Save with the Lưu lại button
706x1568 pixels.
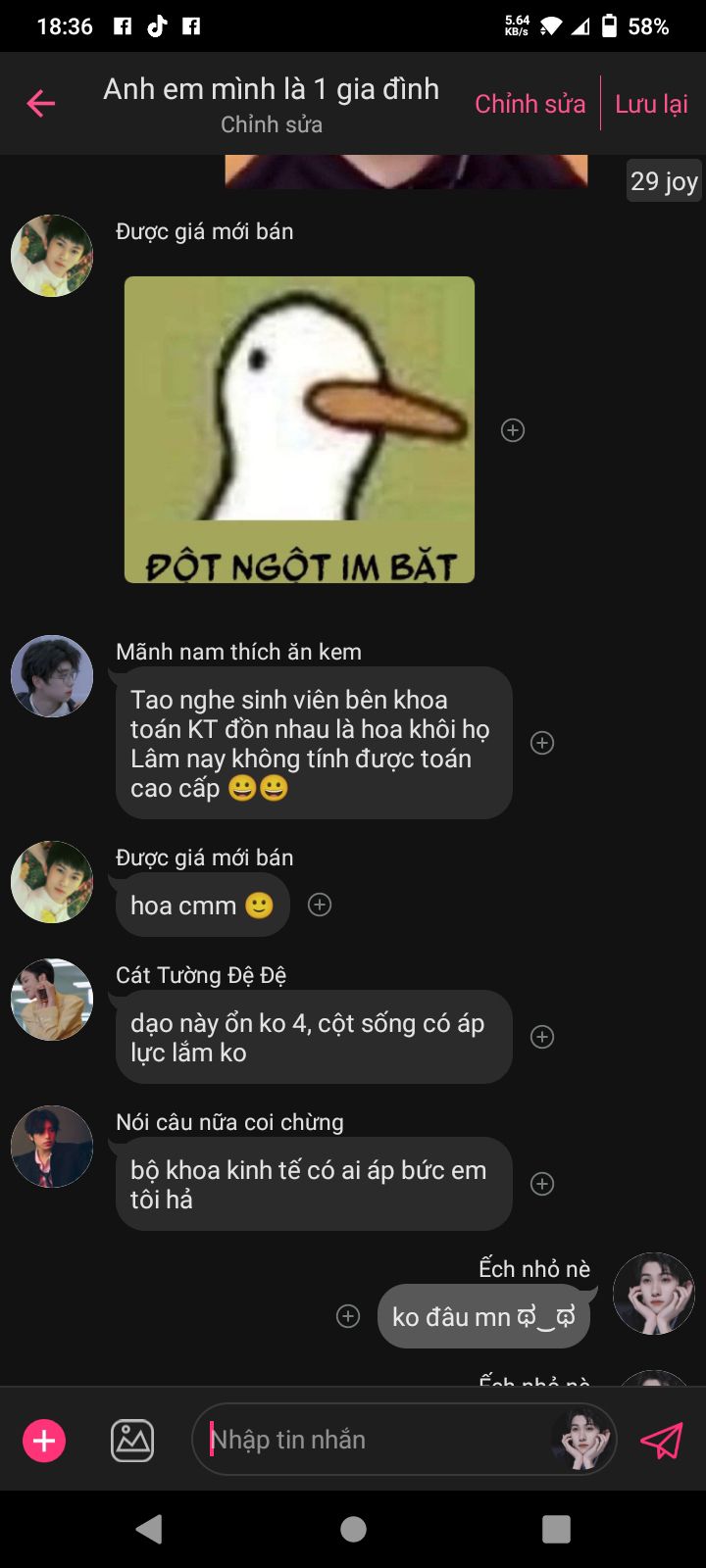point(651,104)
